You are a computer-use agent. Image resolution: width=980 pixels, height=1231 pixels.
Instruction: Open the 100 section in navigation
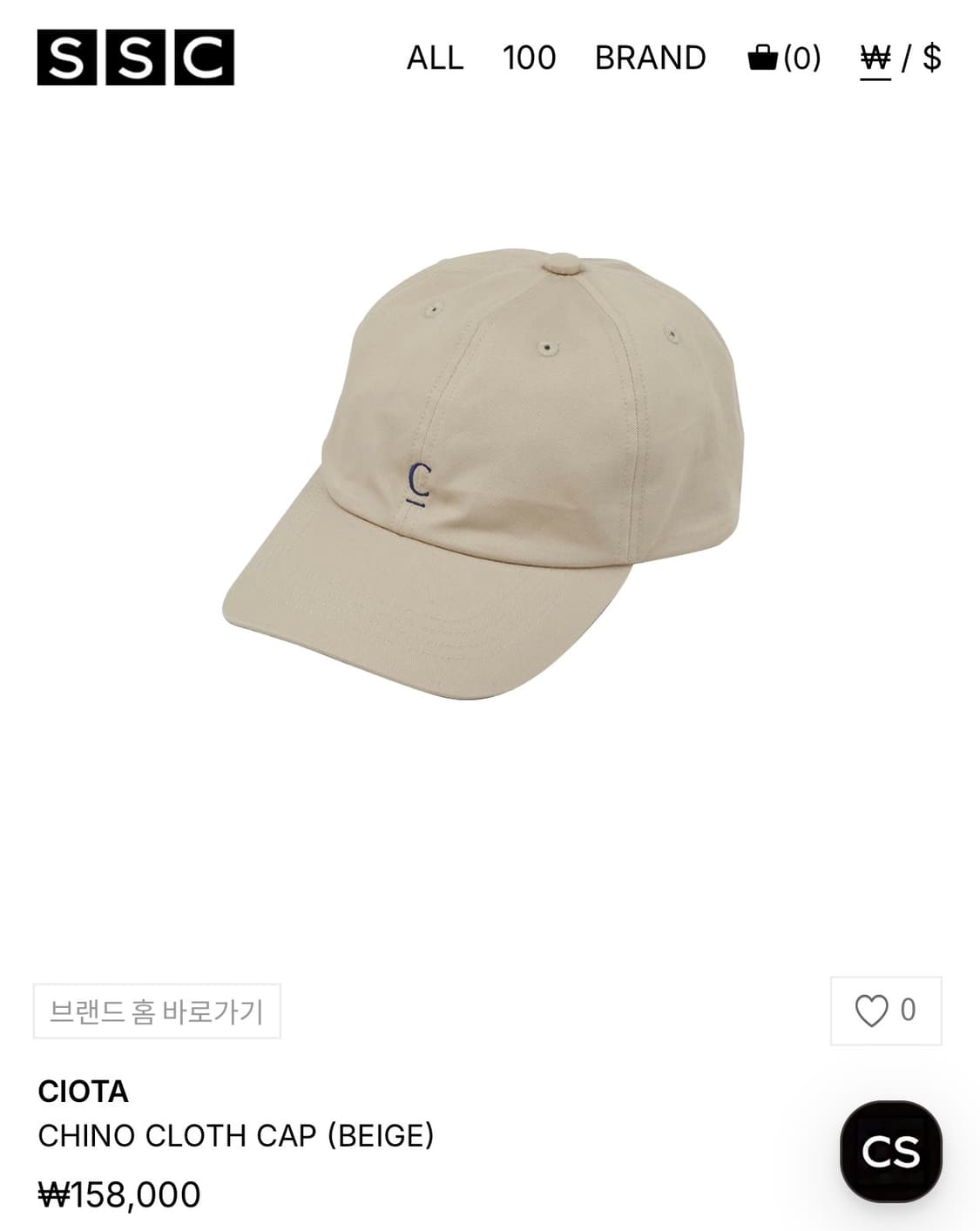529,57
